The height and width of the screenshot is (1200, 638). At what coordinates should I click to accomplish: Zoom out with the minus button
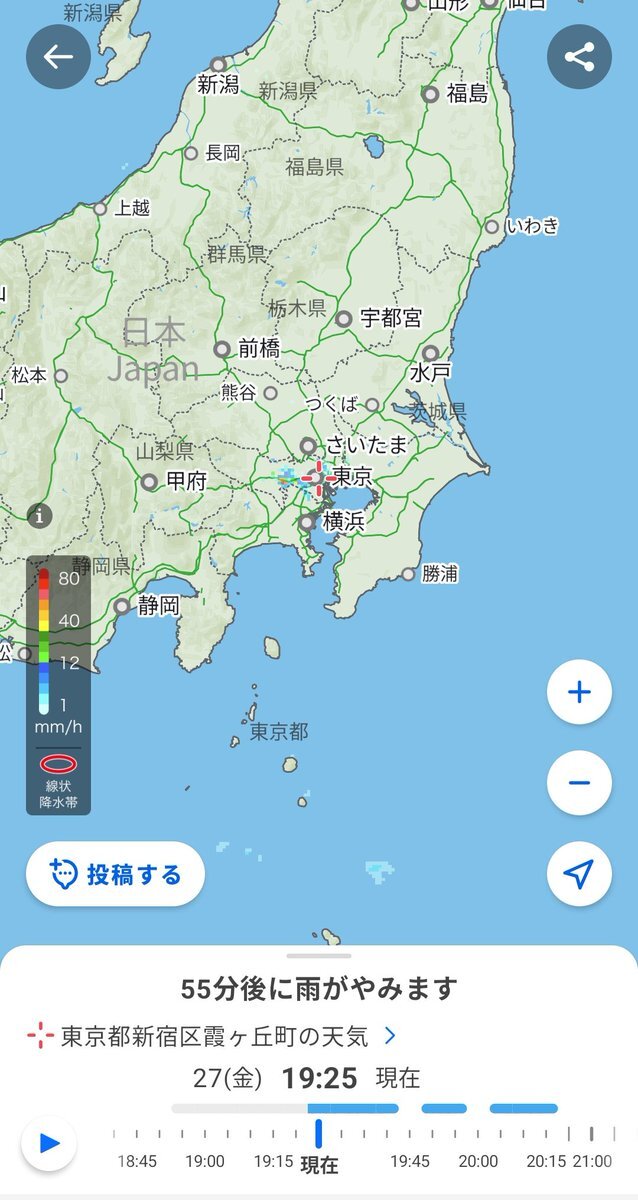pos(579,782)
